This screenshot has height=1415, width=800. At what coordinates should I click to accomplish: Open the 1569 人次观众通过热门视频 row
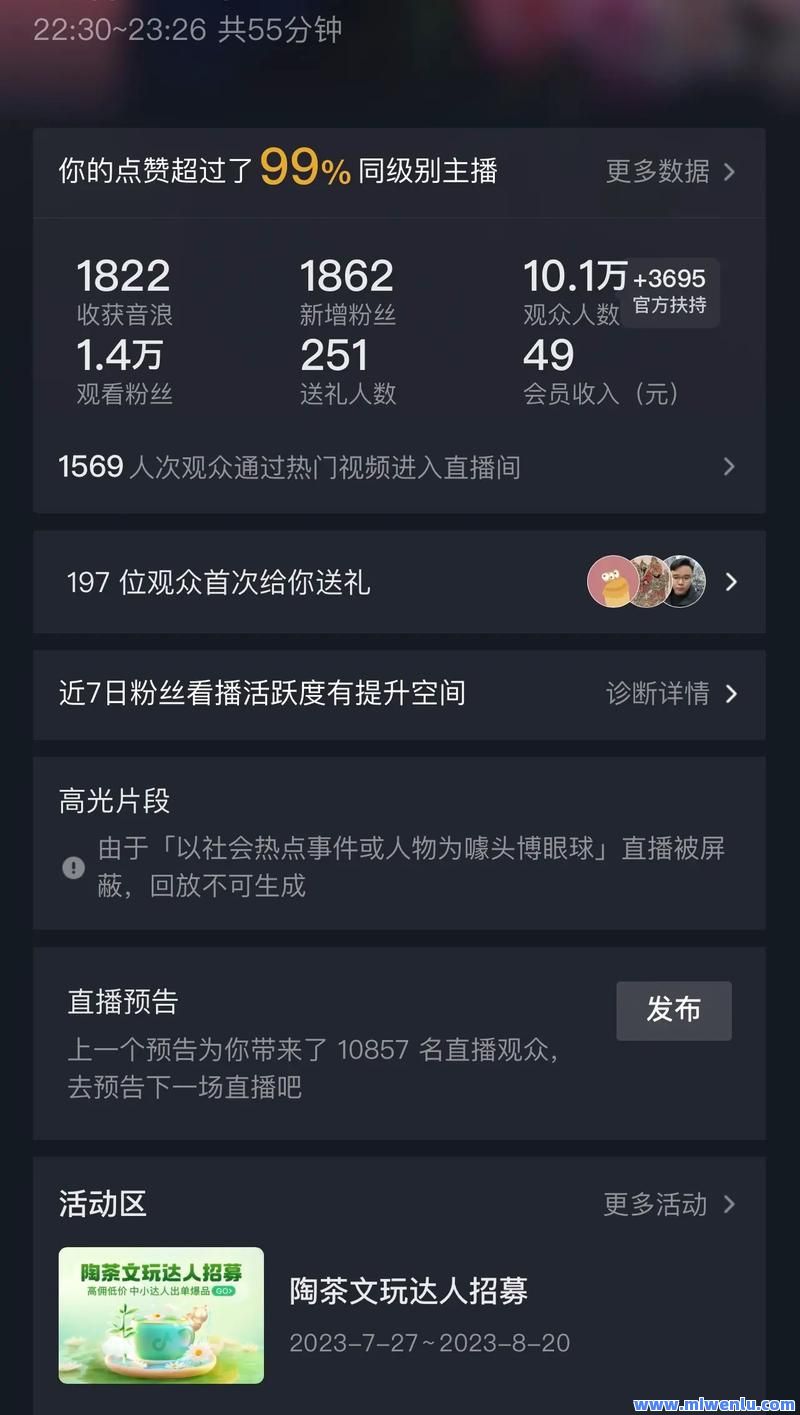click(x=399, y=467)
